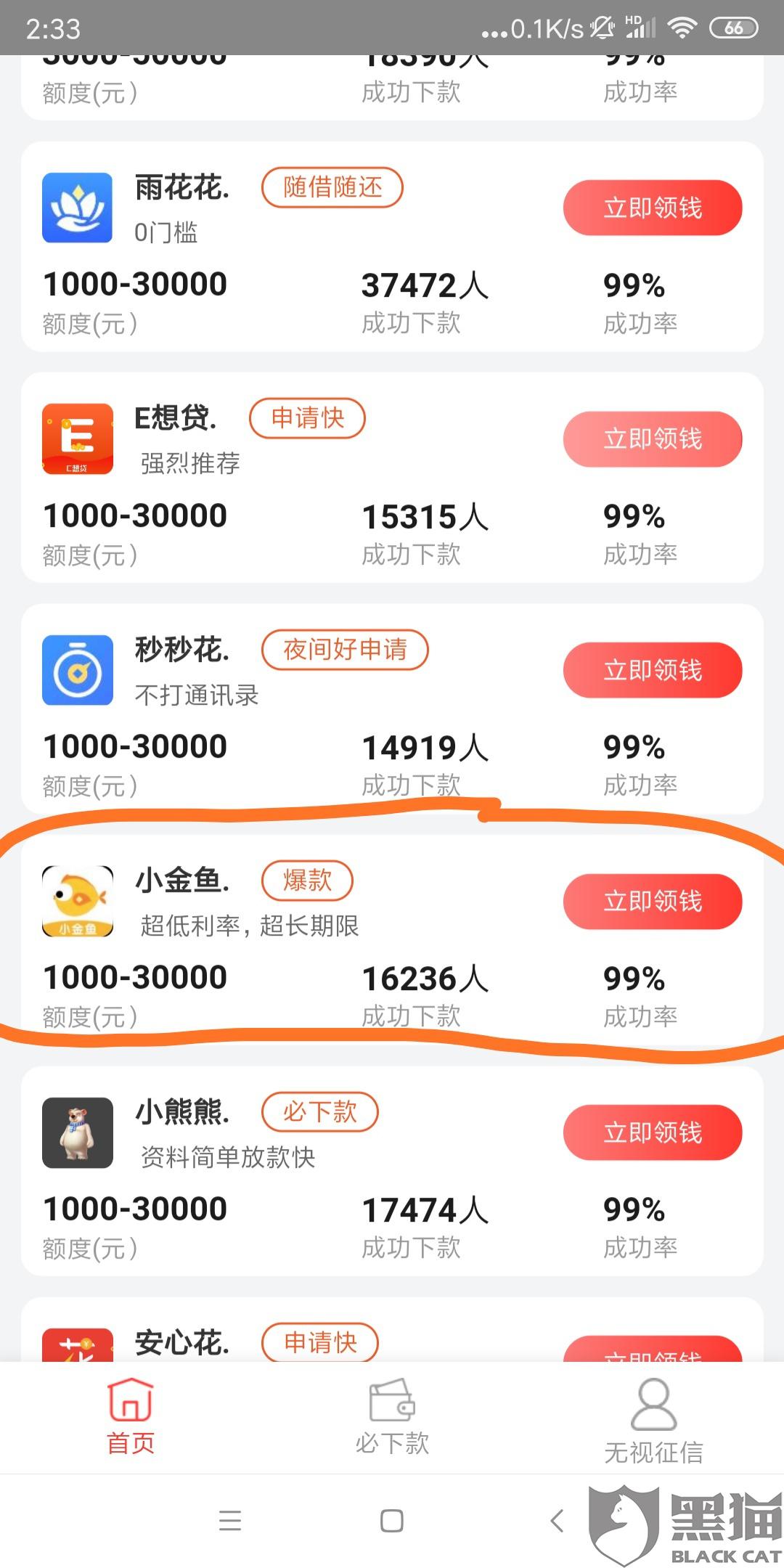Go to the system home screen

click(392, 1521)
